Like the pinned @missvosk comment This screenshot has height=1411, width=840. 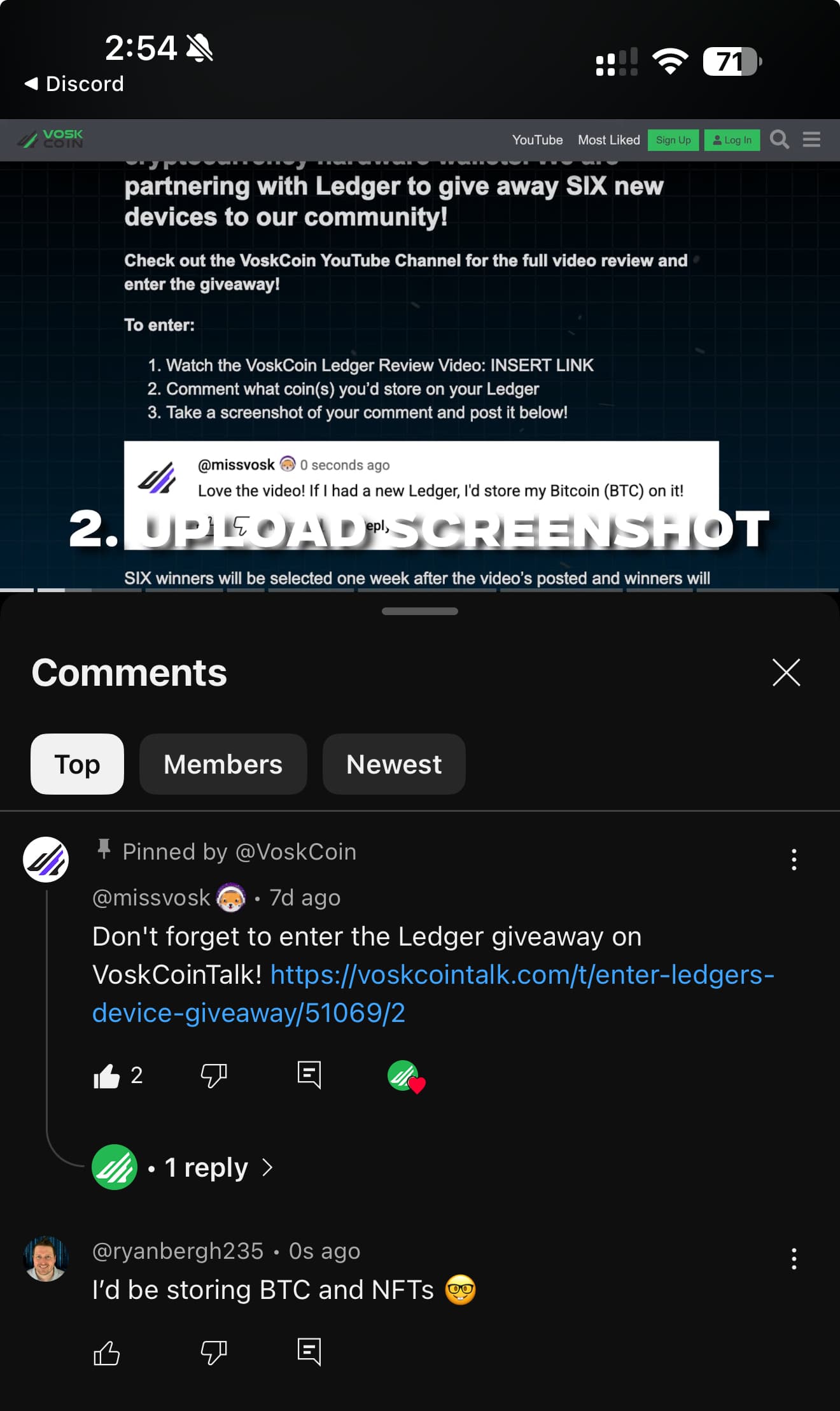coord(107,1076)
